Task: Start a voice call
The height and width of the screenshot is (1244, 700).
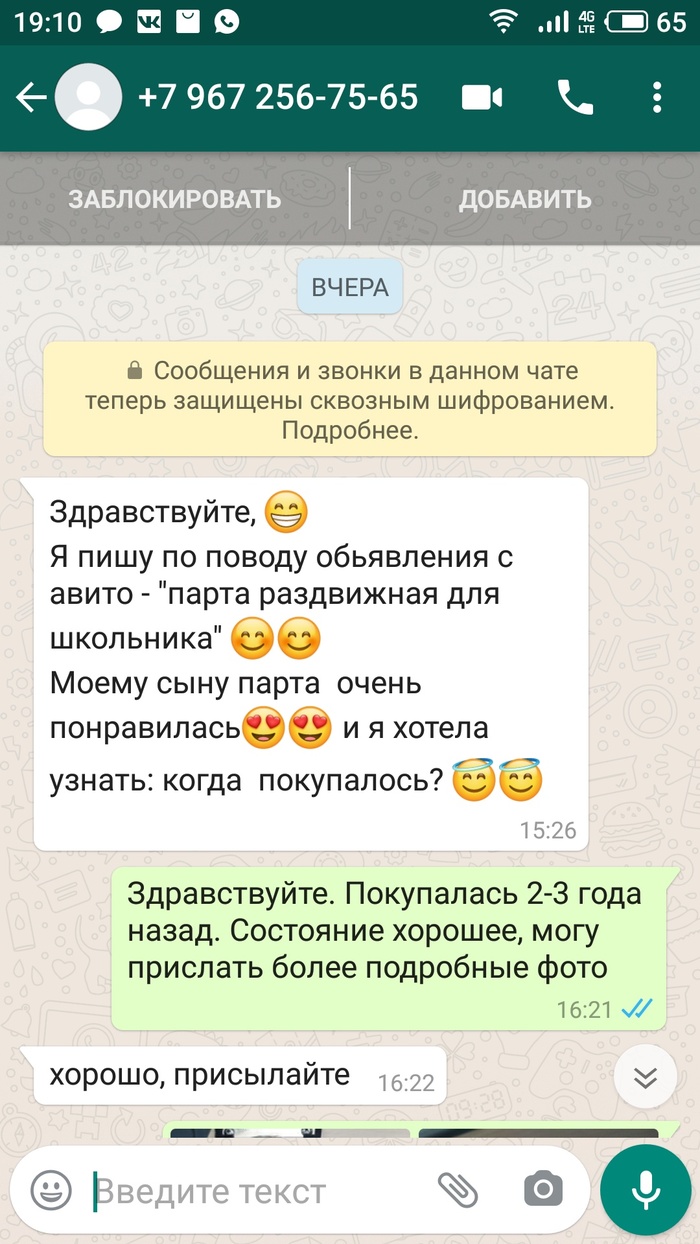Action: coord(574,97)
